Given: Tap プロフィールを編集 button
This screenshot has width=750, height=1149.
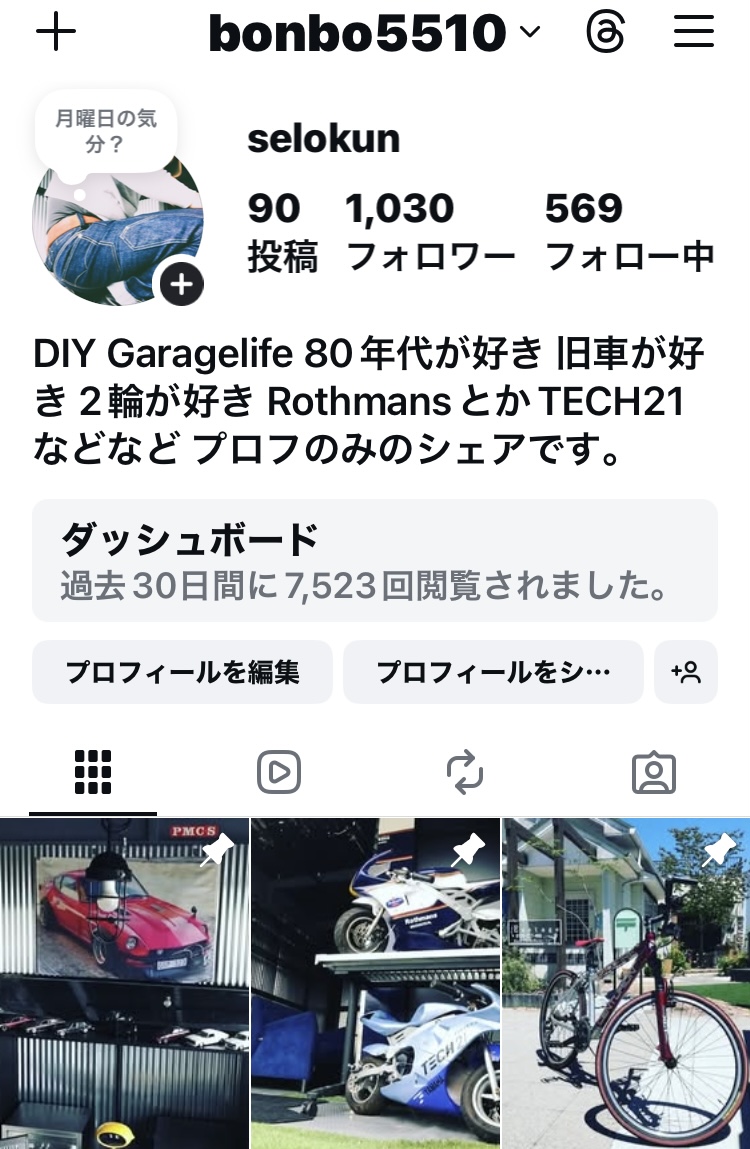Looking at the screenshot, I should click(182, 672).
